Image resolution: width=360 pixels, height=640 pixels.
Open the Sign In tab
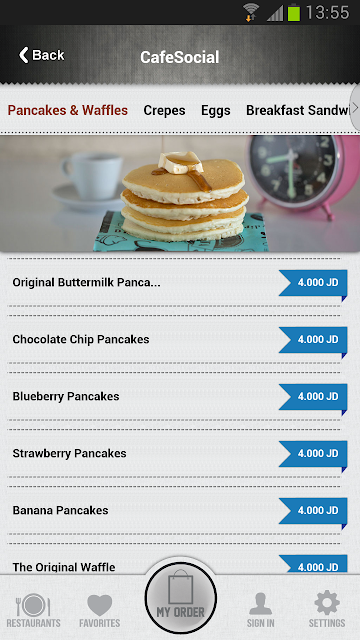260,610
